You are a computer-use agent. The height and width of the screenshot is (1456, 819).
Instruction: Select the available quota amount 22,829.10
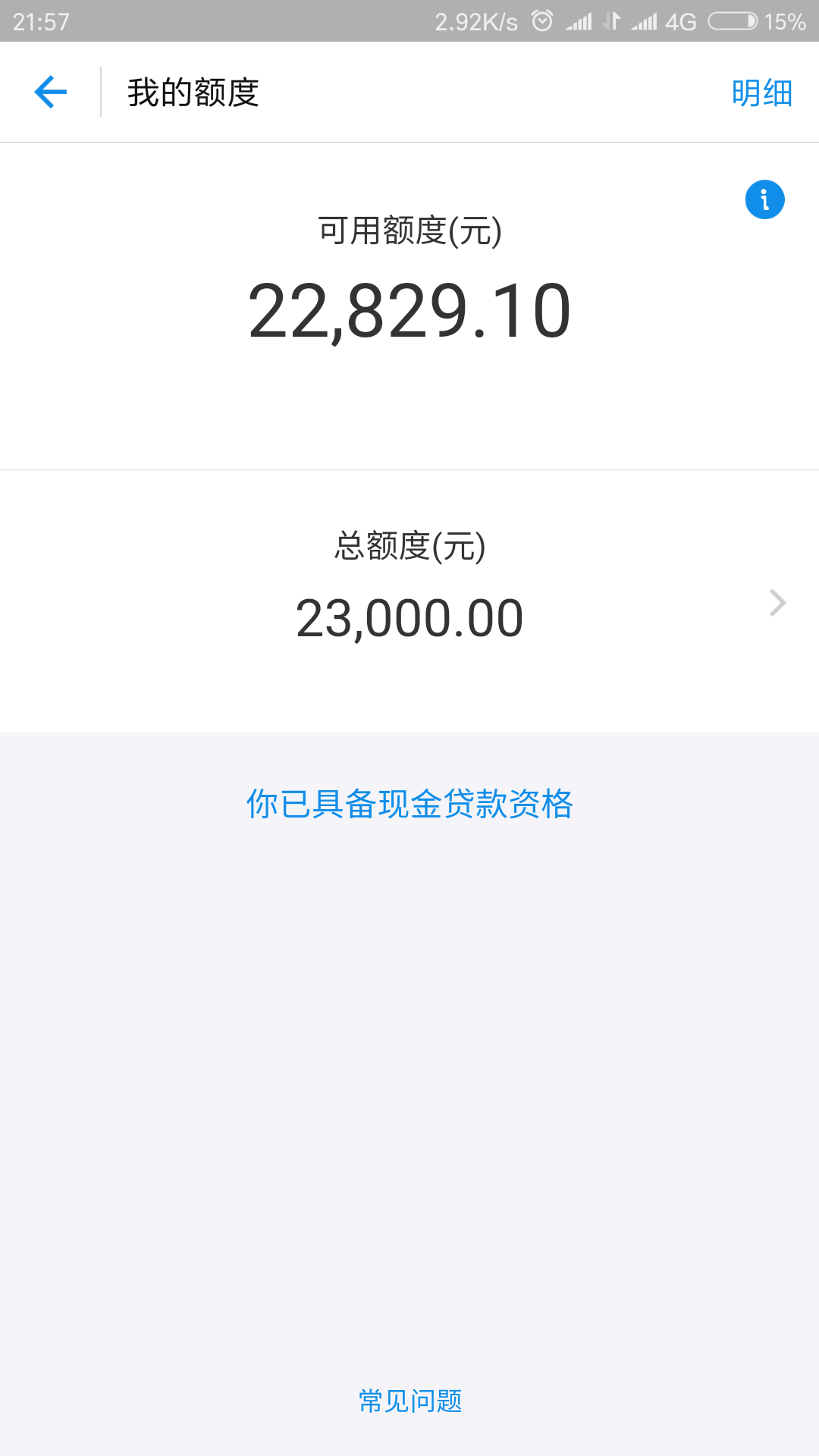[409, 309]
